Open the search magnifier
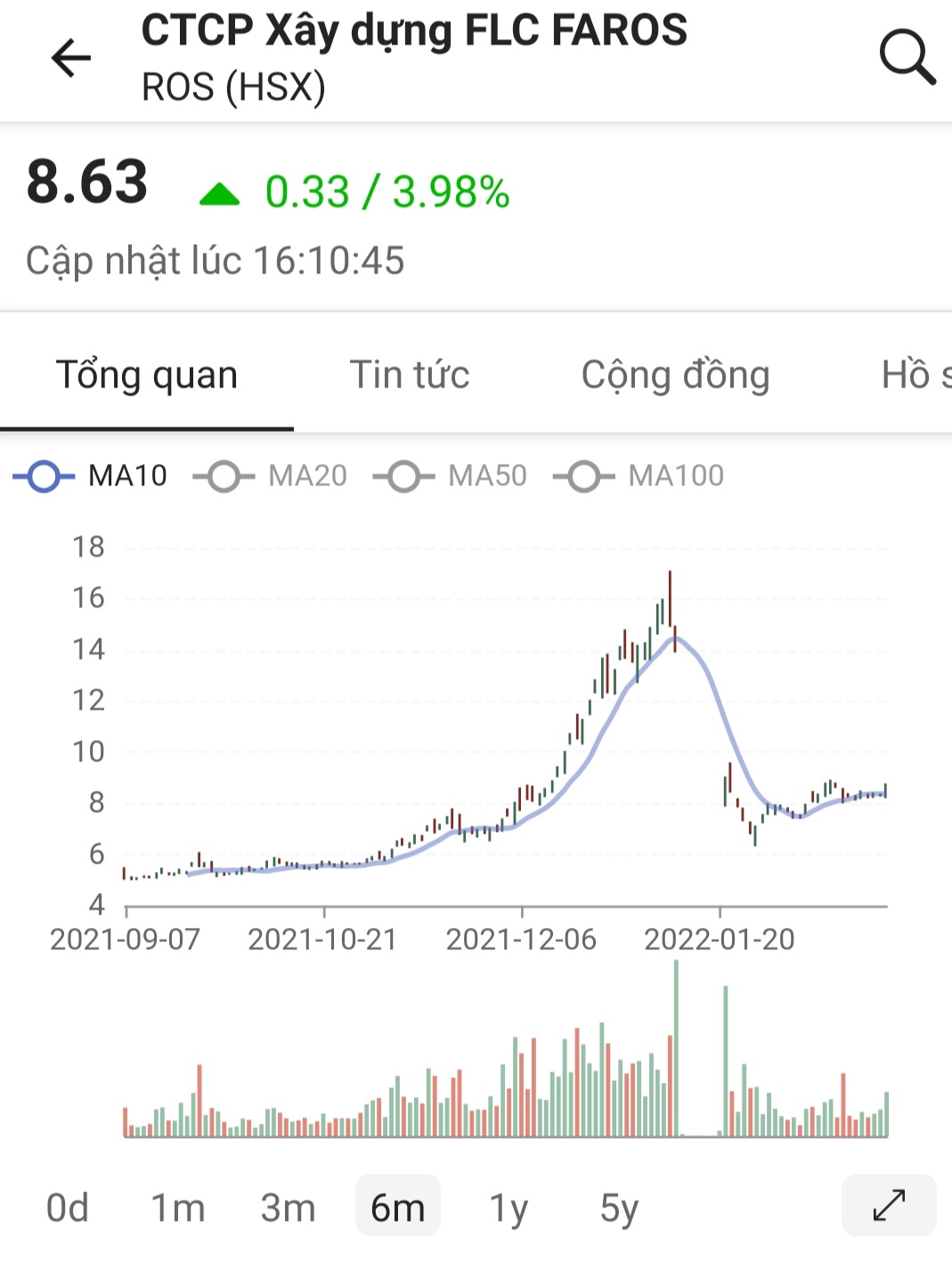The width and height of the screenshot is (952, 1269). (907, 58)
